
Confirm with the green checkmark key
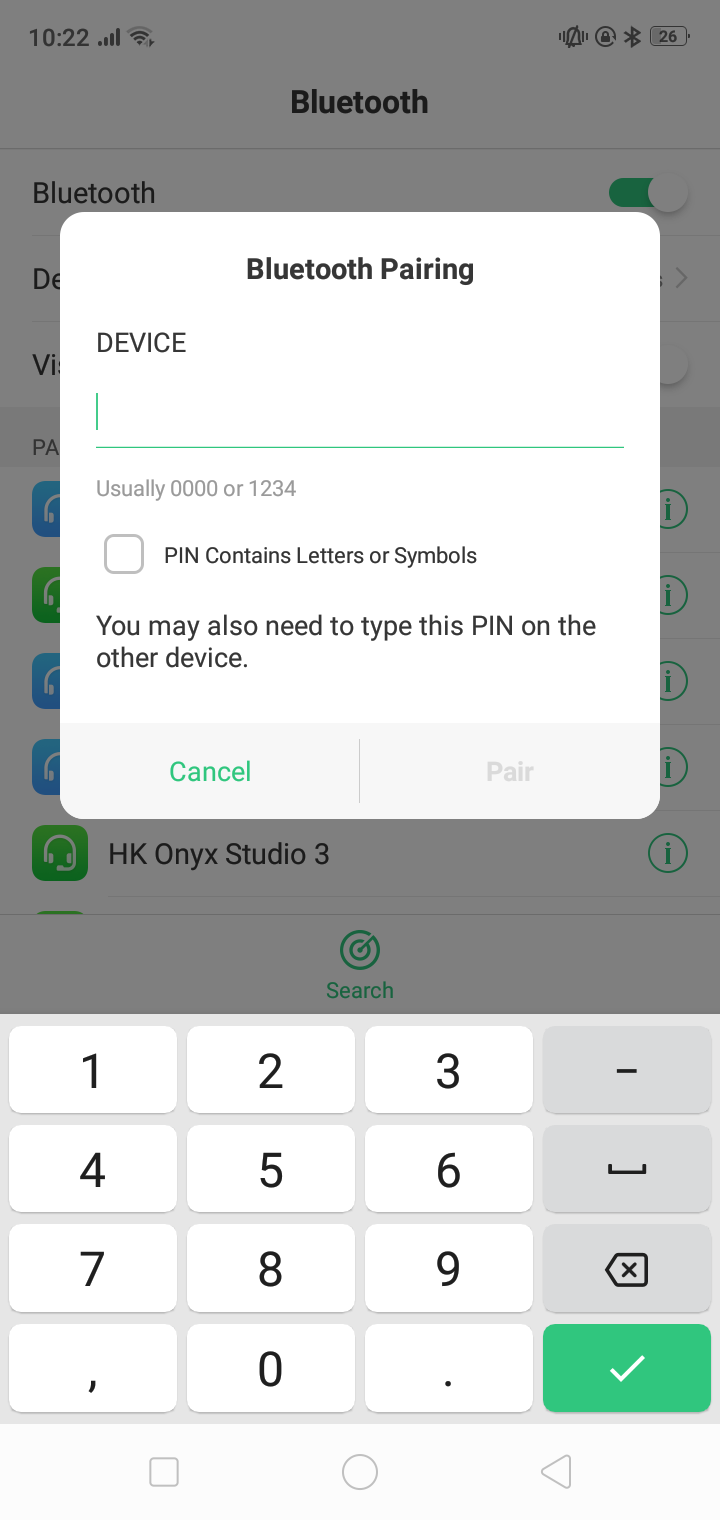point(626,1368)
